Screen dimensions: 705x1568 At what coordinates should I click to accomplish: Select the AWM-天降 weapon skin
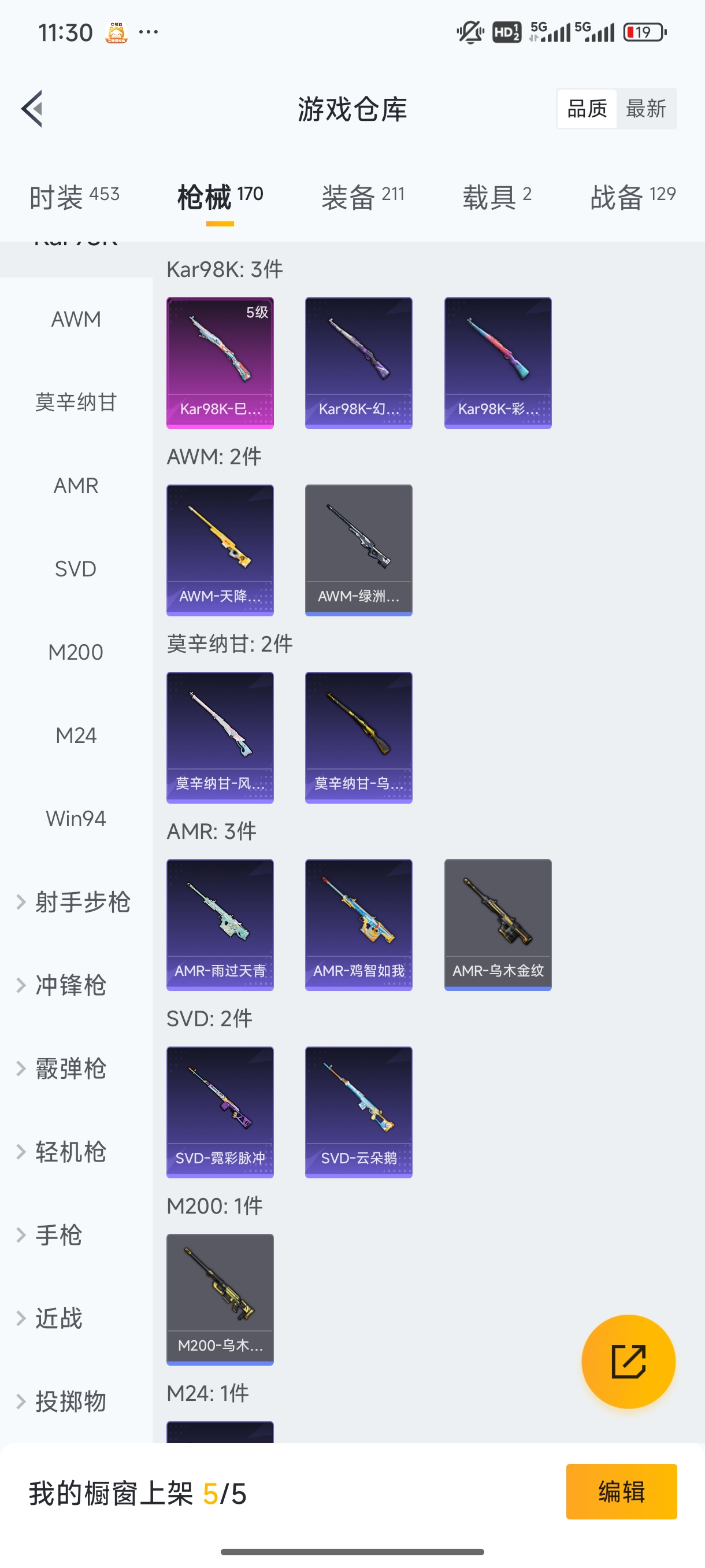[x=220, y=550]
